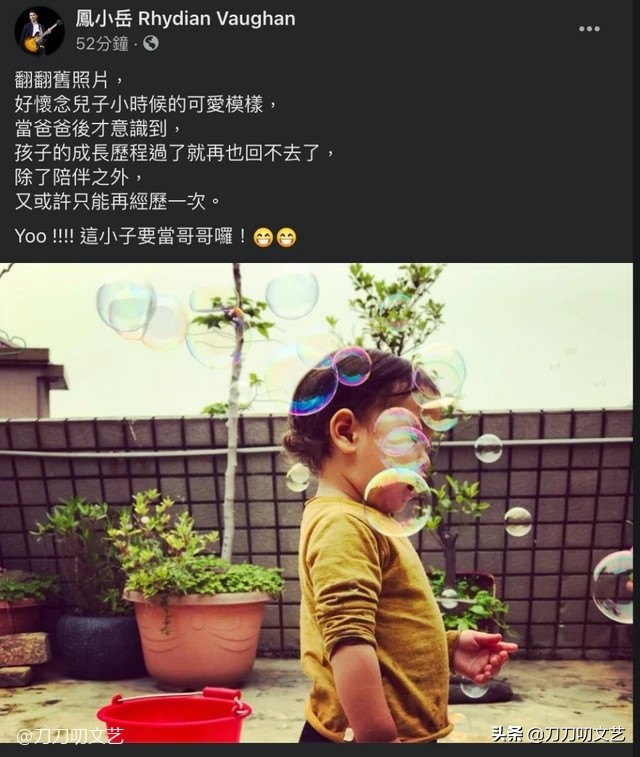This screenshot has width=640, height=757.
Task: Open the post's three-dot overflow menu
Action: (x=589, y=28)
